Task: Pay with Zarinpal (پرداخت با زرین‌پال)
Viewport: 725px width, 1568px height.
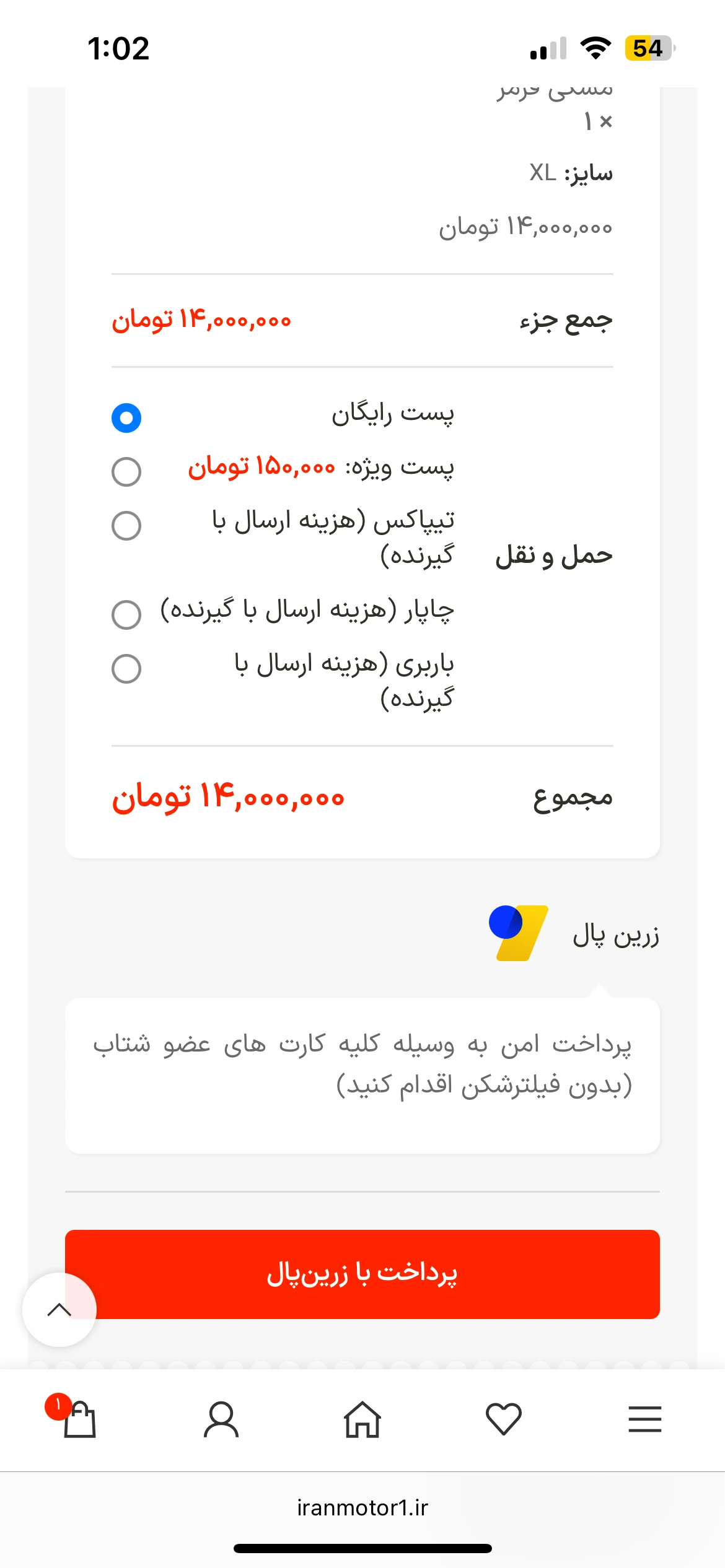Action: point(362,1274)
